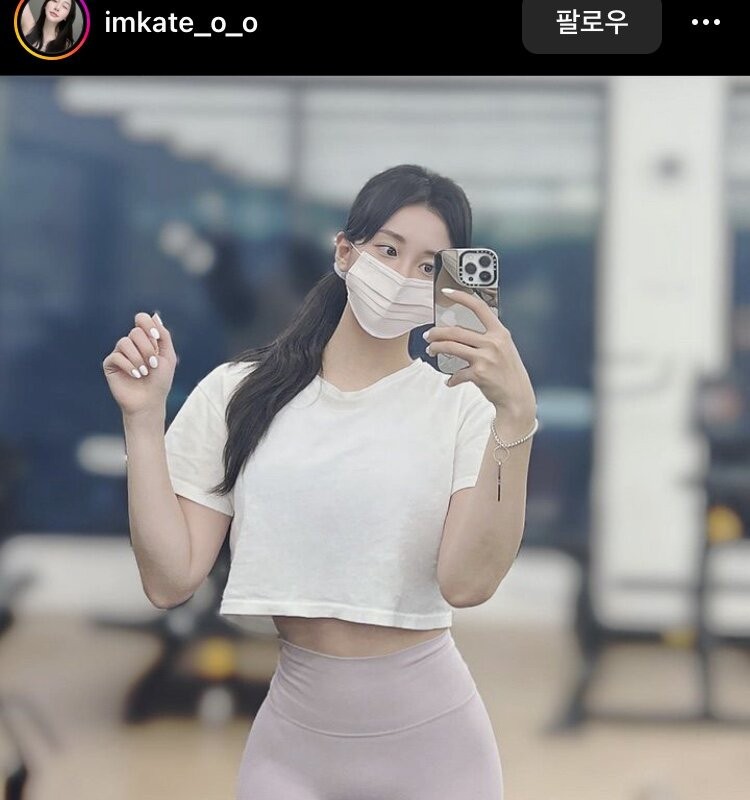Open the three-dot overflow menu

tap(706, 23)
